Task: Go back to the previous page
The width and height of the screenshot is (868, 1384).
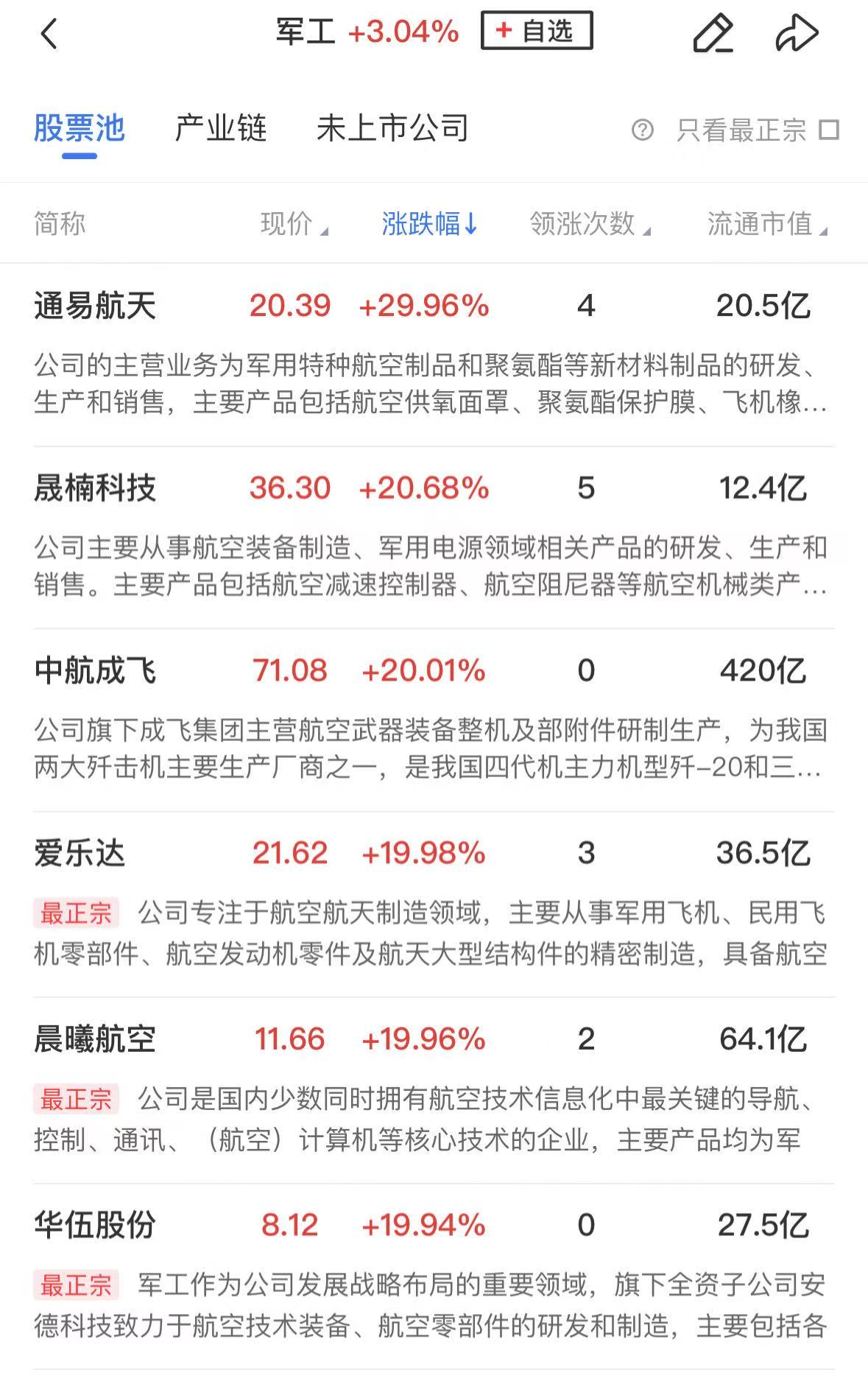Action: tap(49, 34)
